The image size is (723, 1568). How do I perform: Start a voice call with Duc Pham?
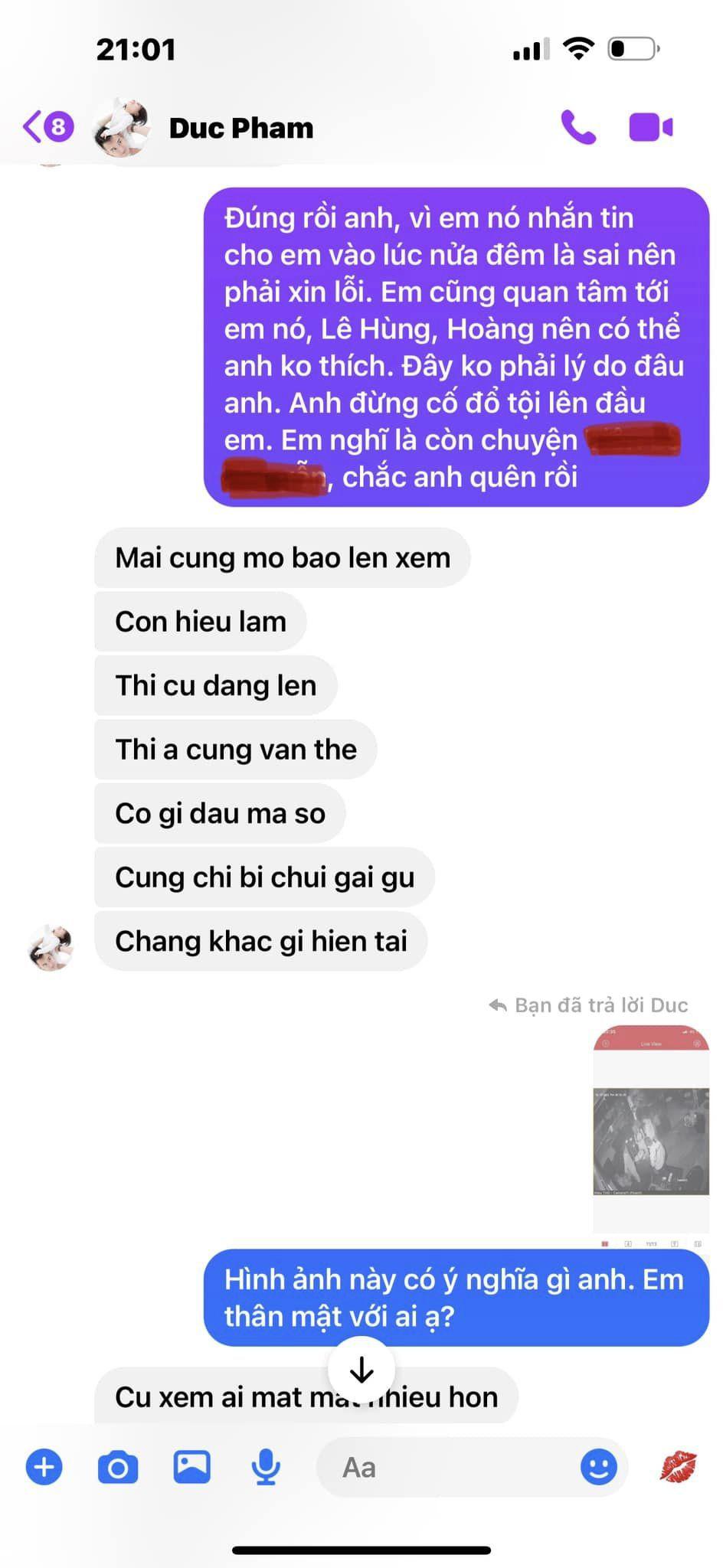coord(578,127)
